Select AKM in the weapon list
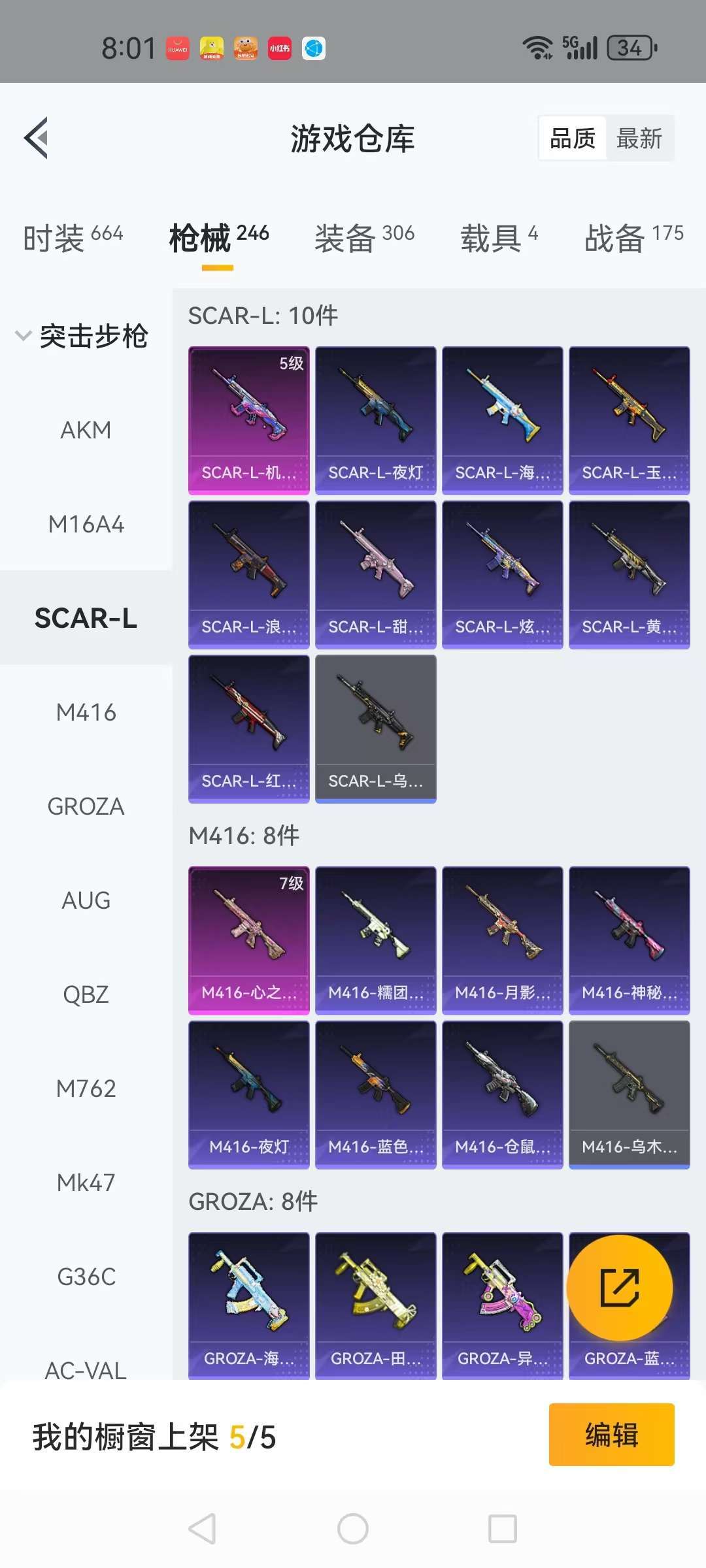 (86, 430)
